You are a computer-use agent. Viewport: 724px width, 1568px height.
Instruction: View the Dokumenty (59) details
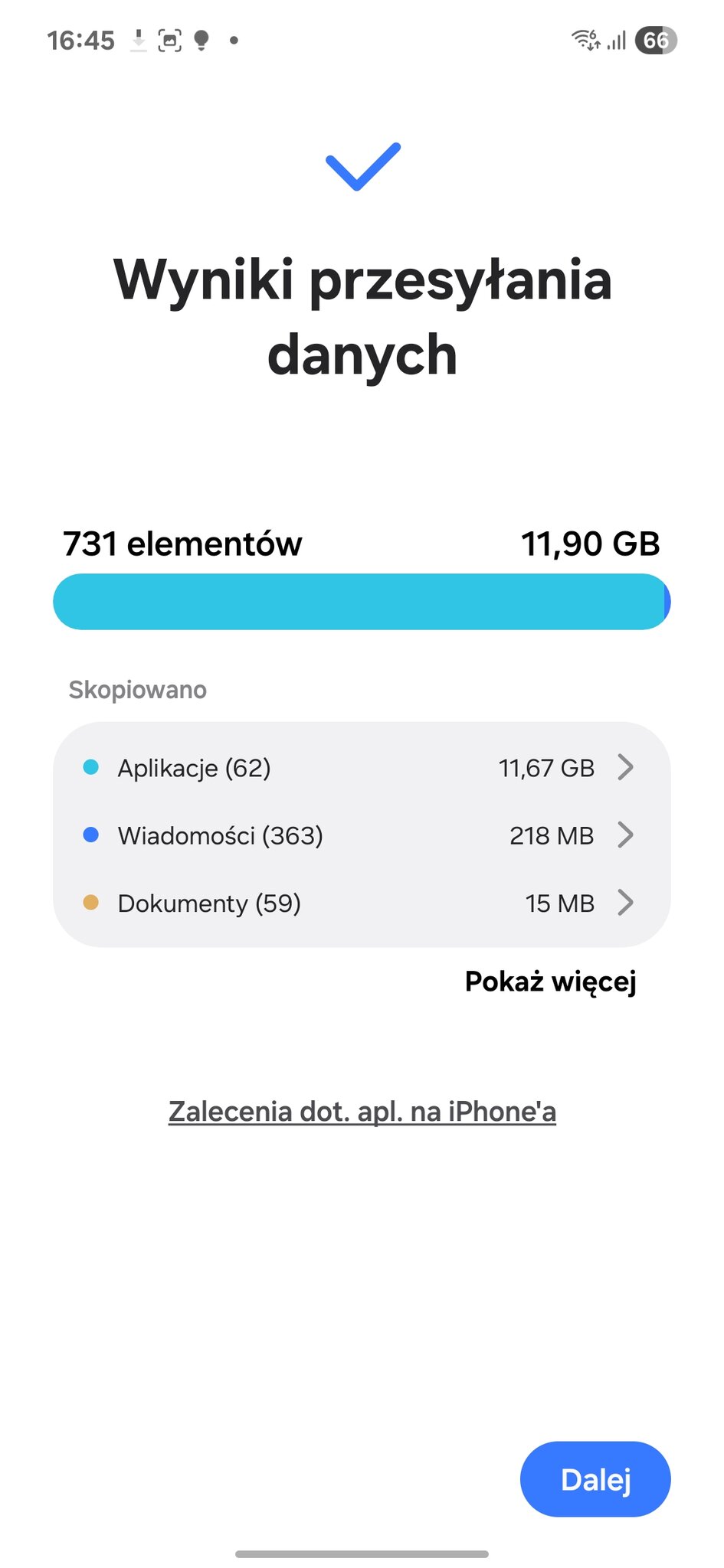tap(362, 903)
